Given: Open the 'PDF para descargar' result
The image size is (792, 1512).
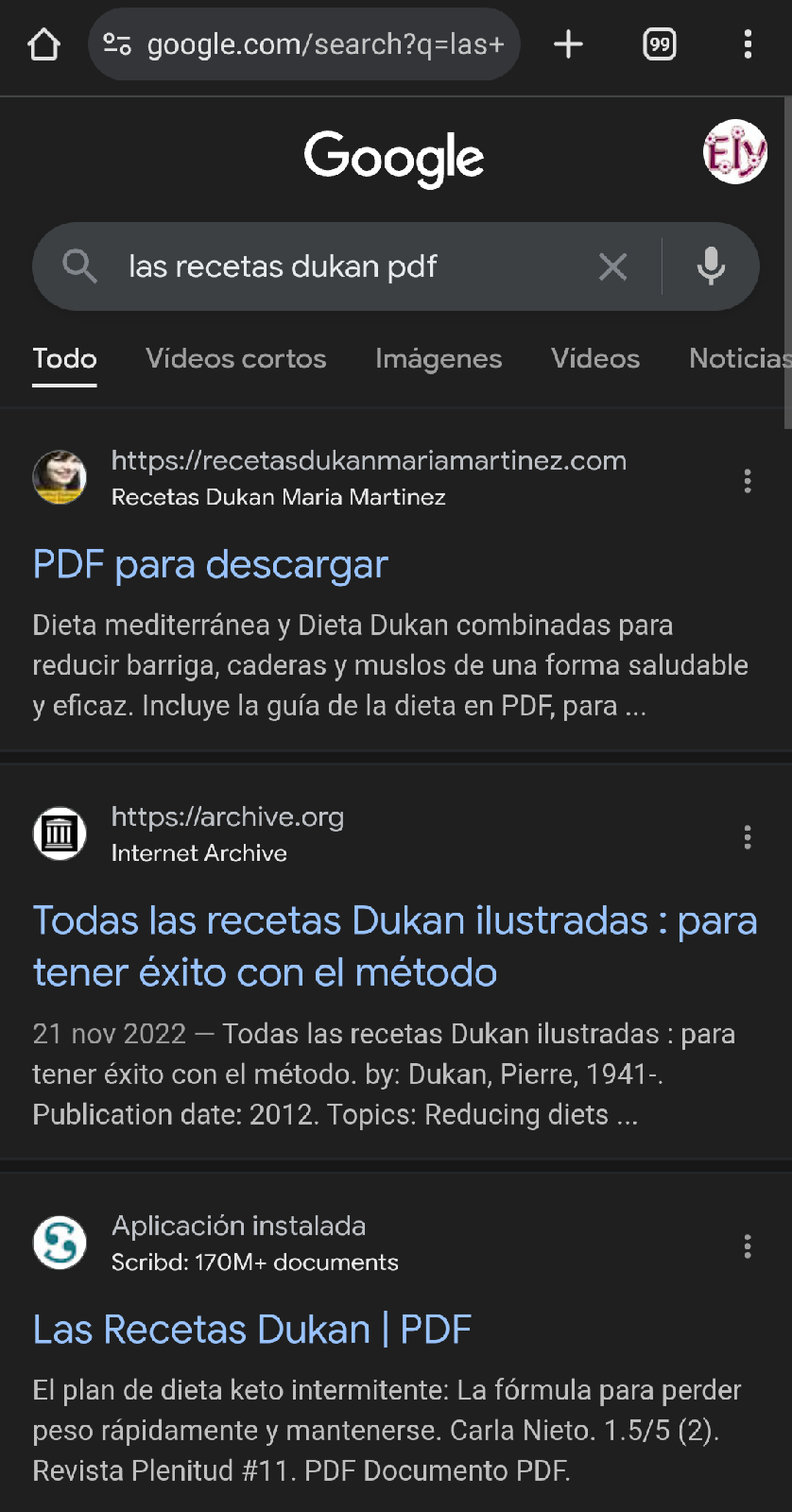Looking at the screenshot, I should [211, 565].
